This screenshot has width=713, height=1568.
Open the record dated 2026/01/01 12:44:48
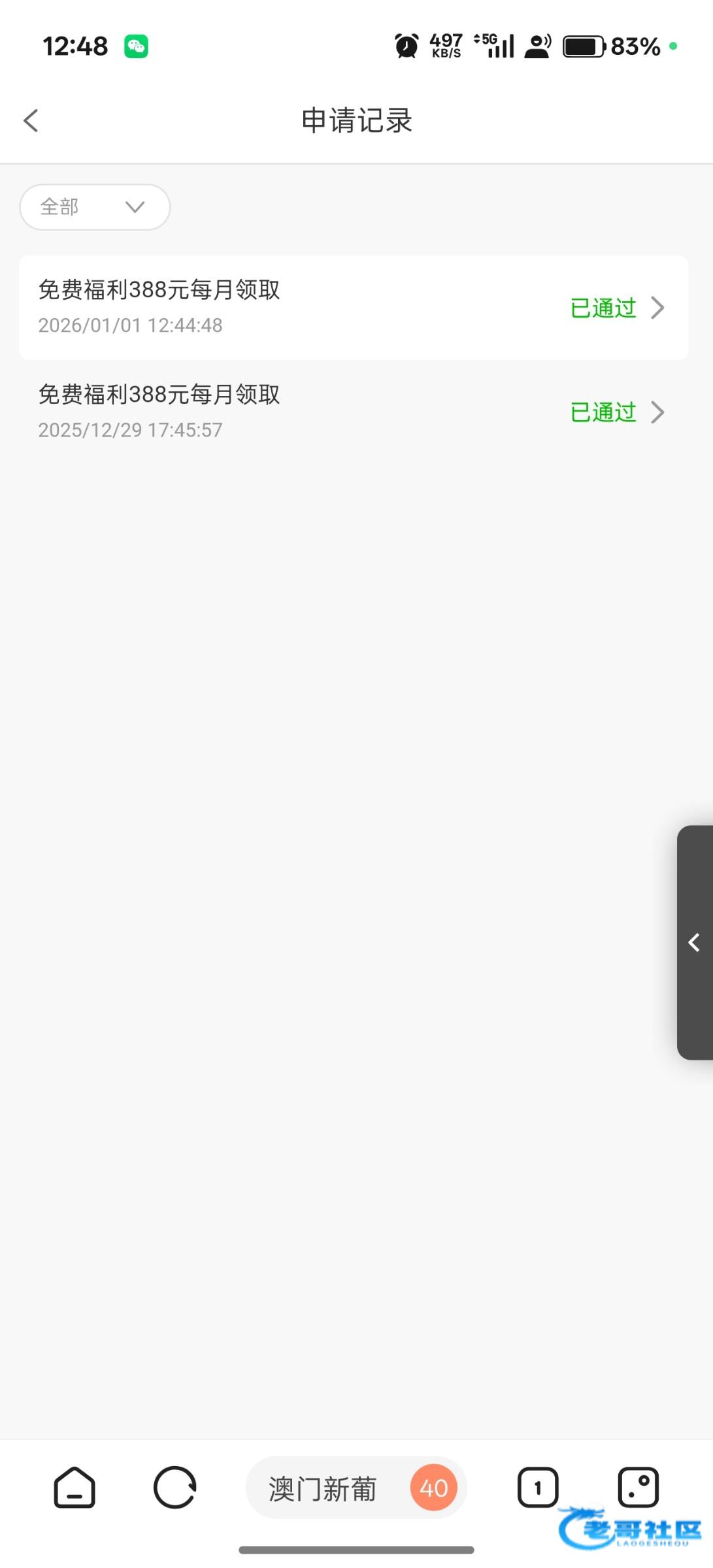[353, 308]
